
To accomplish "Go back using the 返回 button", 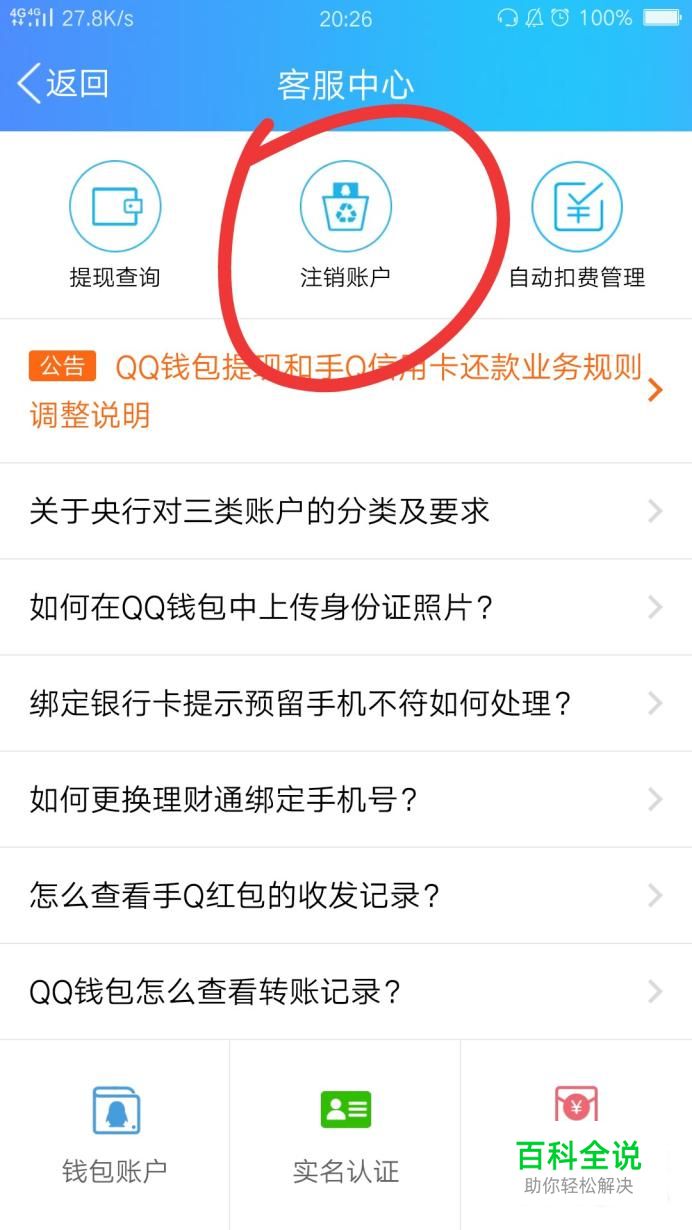I will point(62,84).
